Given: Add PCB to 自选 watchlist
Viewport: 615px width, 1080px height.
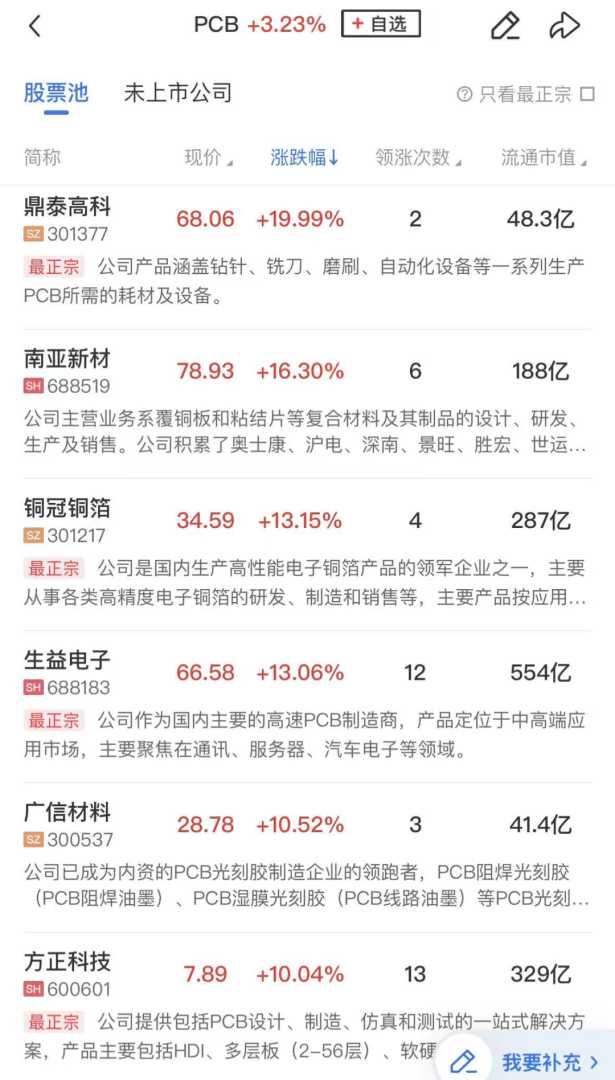Looking at the screenshot, I should 380,24.
